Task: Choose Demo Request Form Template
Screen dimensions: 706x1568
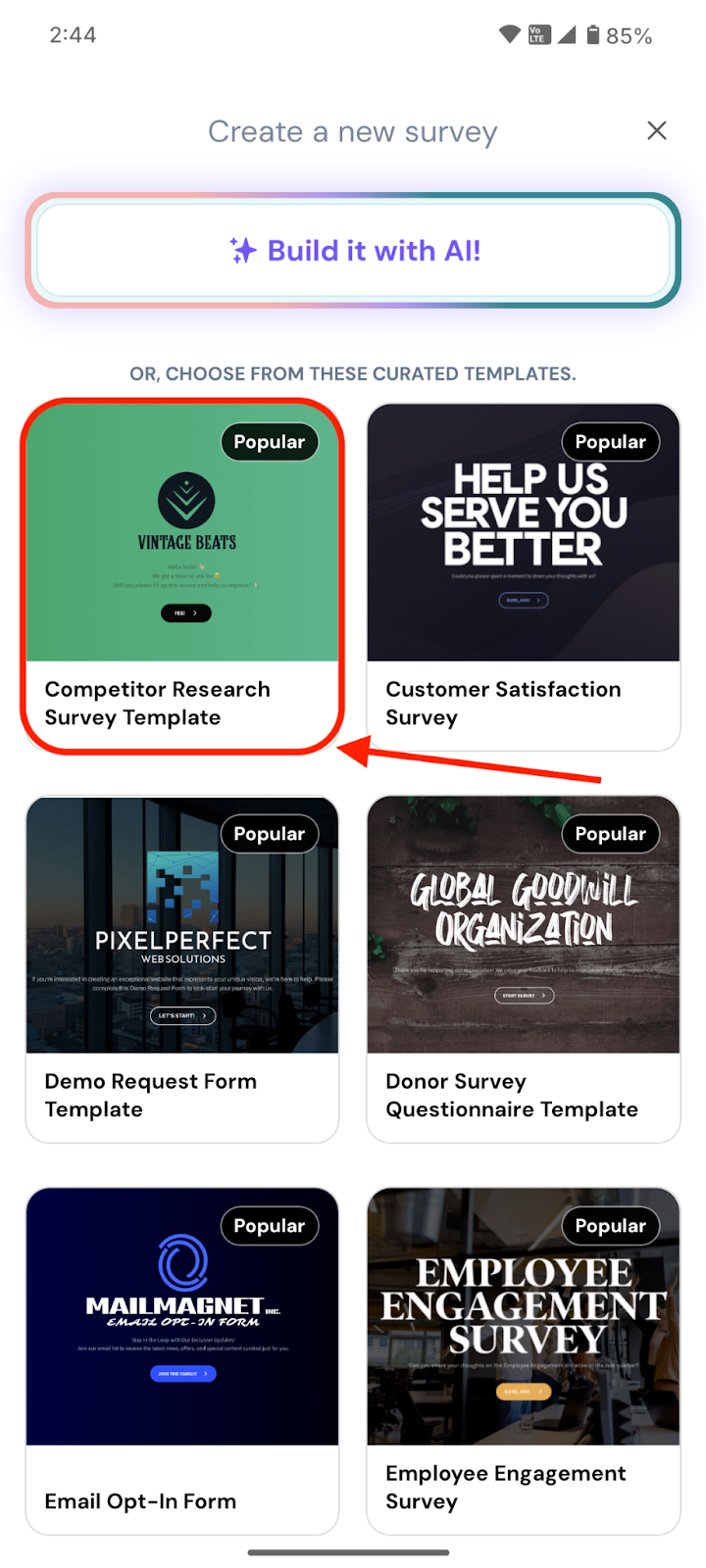Action: point(182,968)
